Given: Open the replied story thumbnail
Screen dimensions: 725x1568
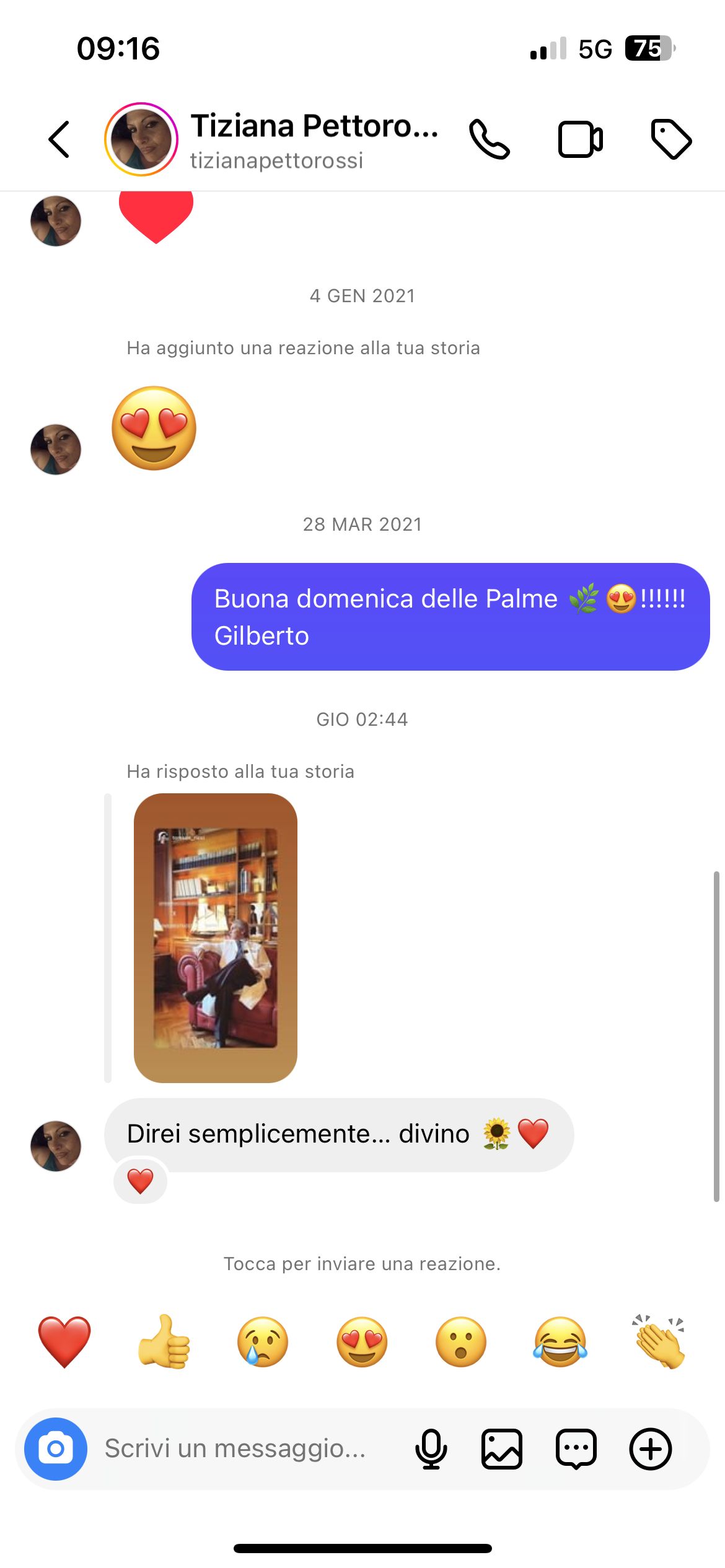Looking at the screenshot, I should click(216, 938).
